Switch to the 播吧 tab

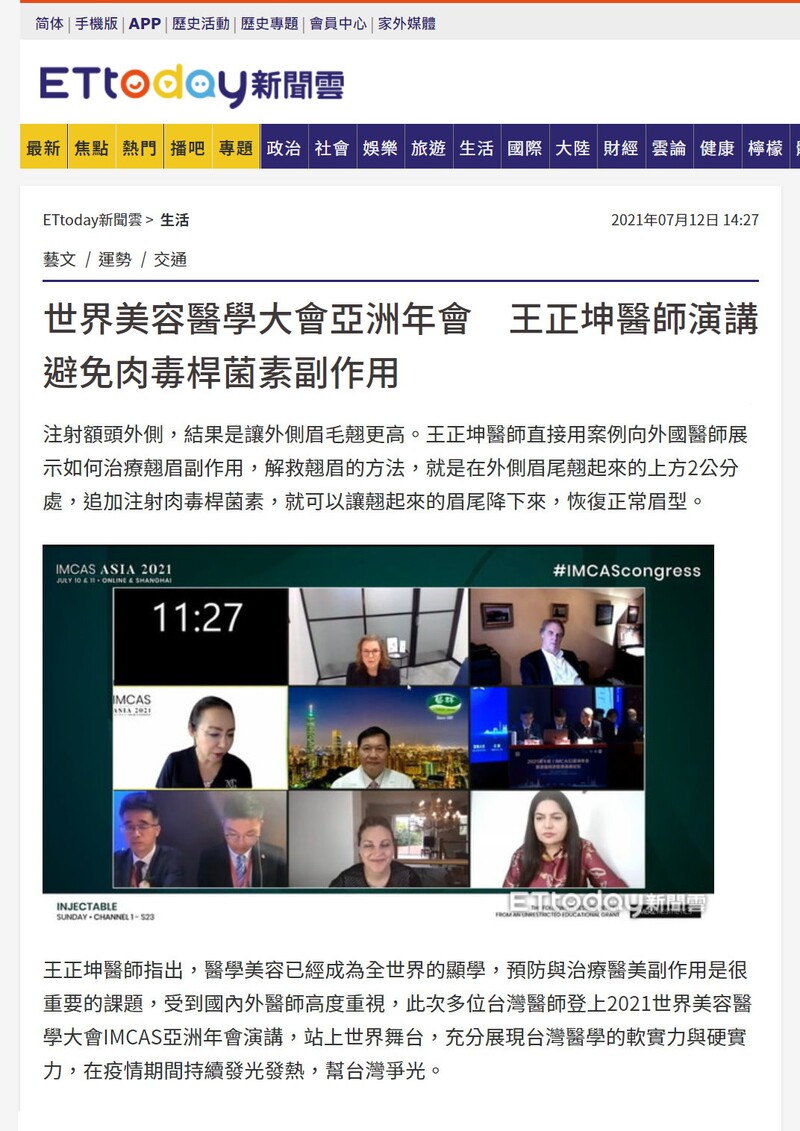187,148
